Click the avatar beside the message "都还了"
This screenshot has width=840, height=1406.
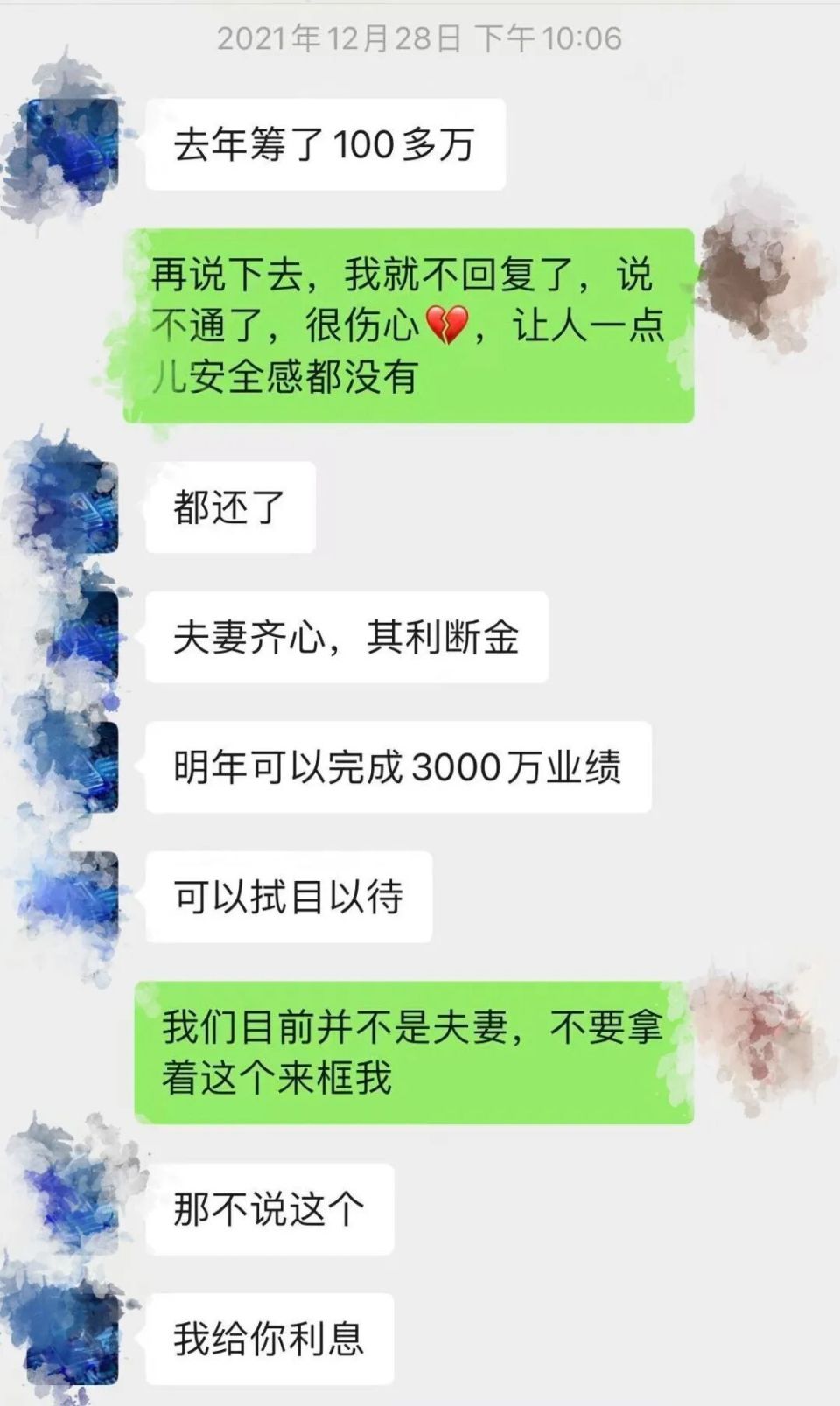pyautogui.click(x=74, y=507)
